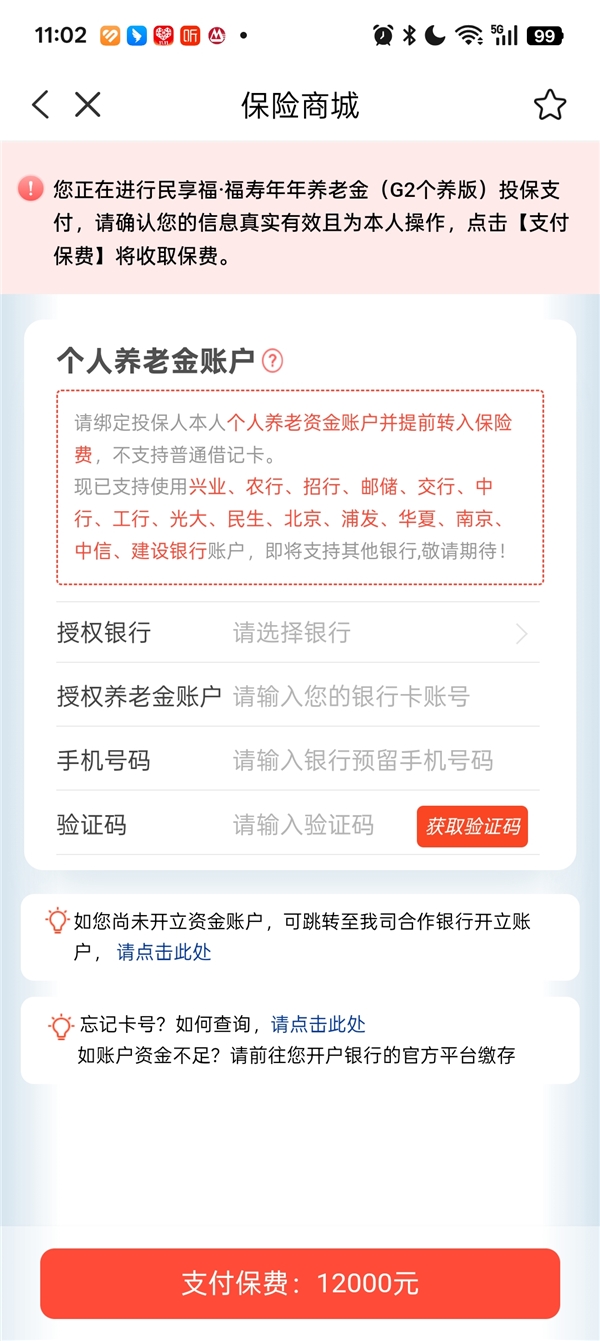Screen dimensions: 600x1341
Task: Open the 个人养老金账户 help question mark
Action: click(272, 361)
